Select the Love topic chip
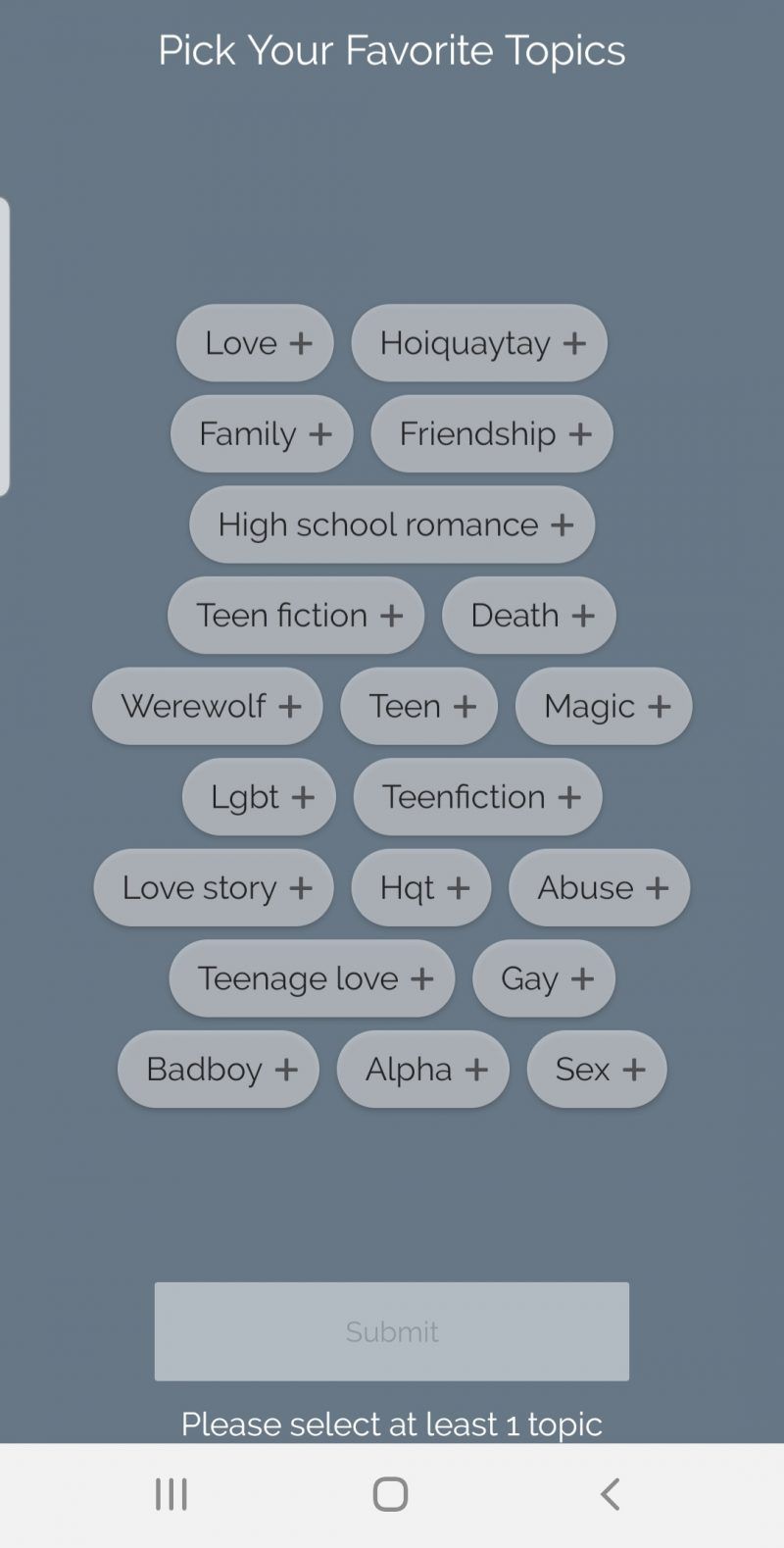The width and height of the screenshot is (784, 1548). 255,343
